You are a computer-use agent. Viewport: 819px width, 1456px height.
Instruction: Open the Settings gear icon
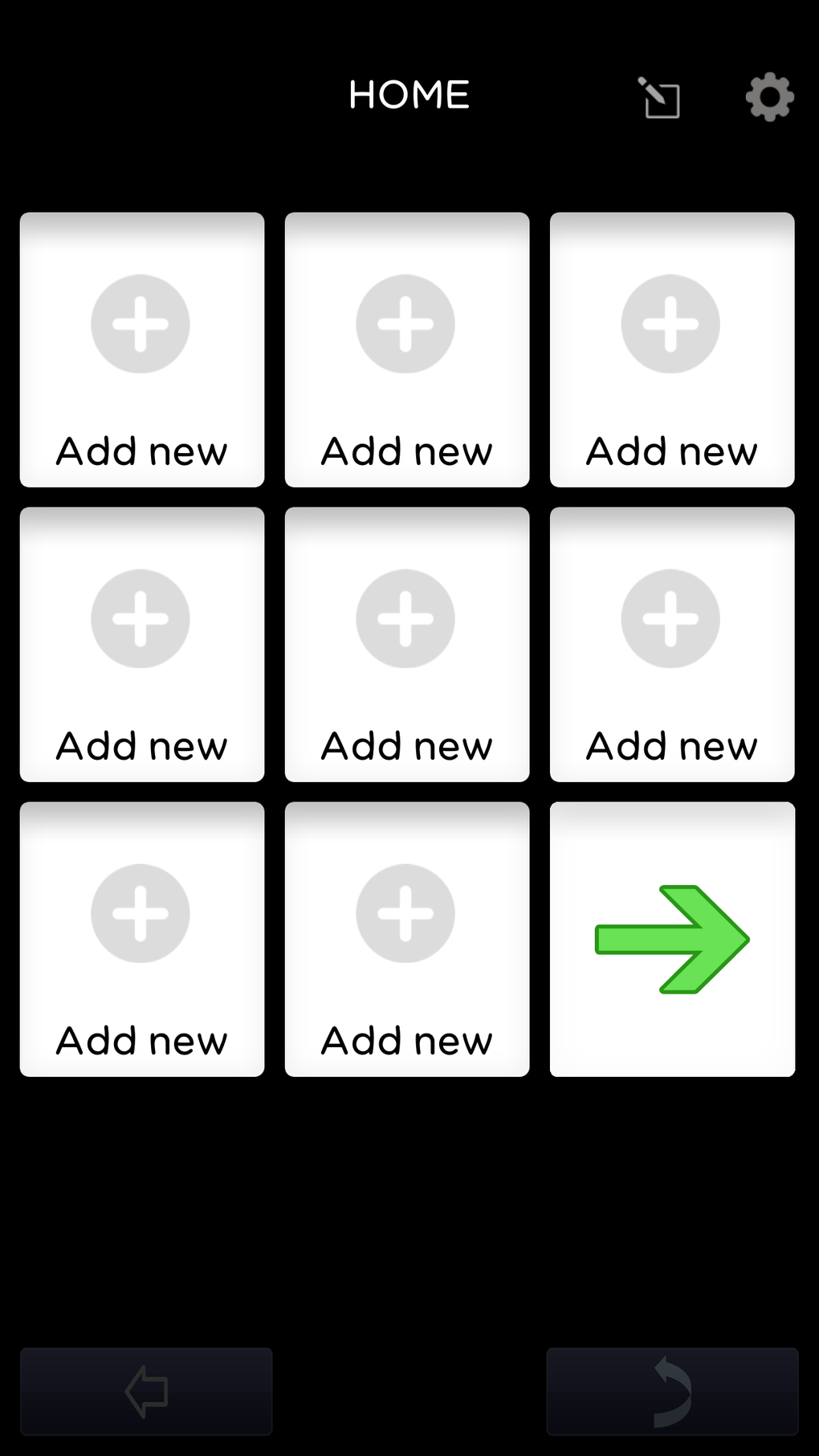pos(768,97)
